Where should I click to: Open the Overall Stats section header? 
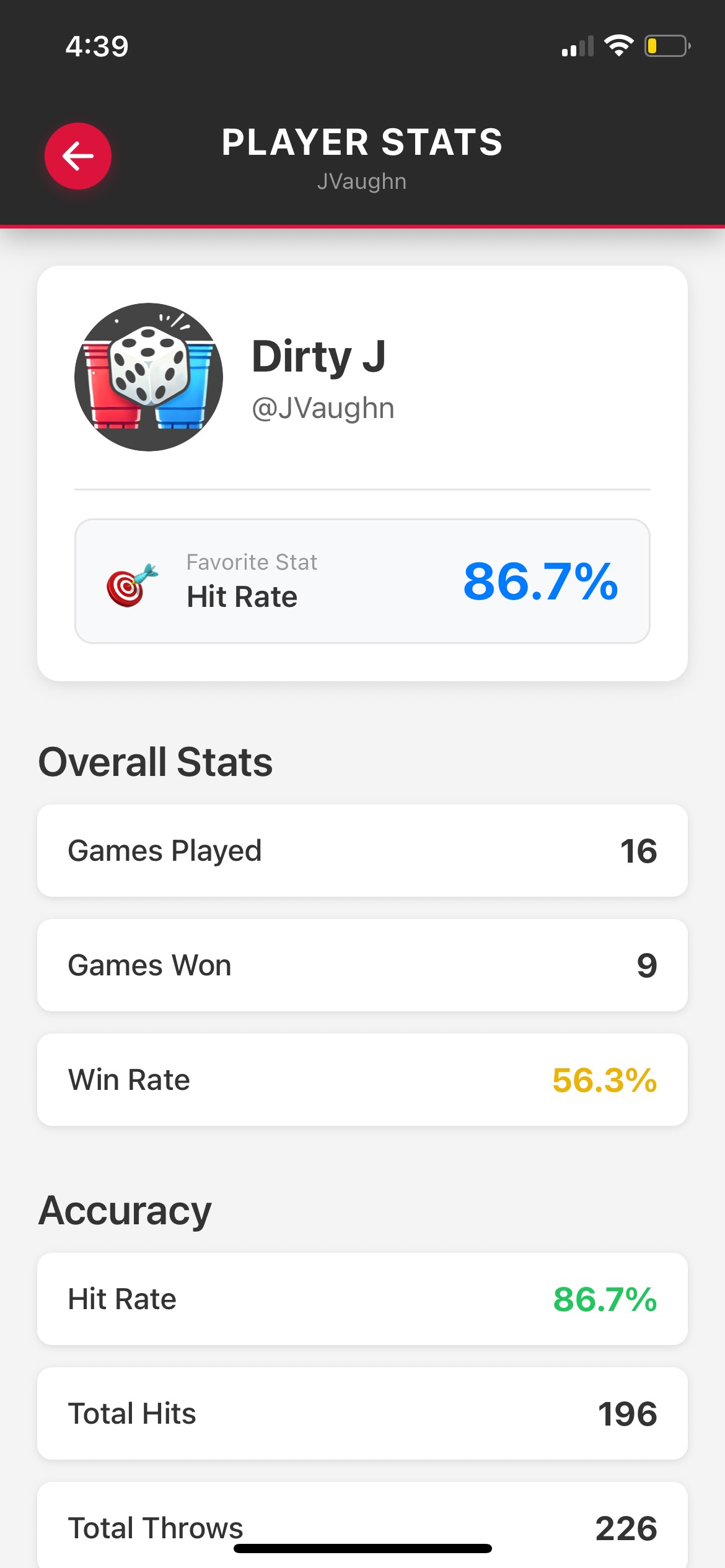[x=156, y=762]
